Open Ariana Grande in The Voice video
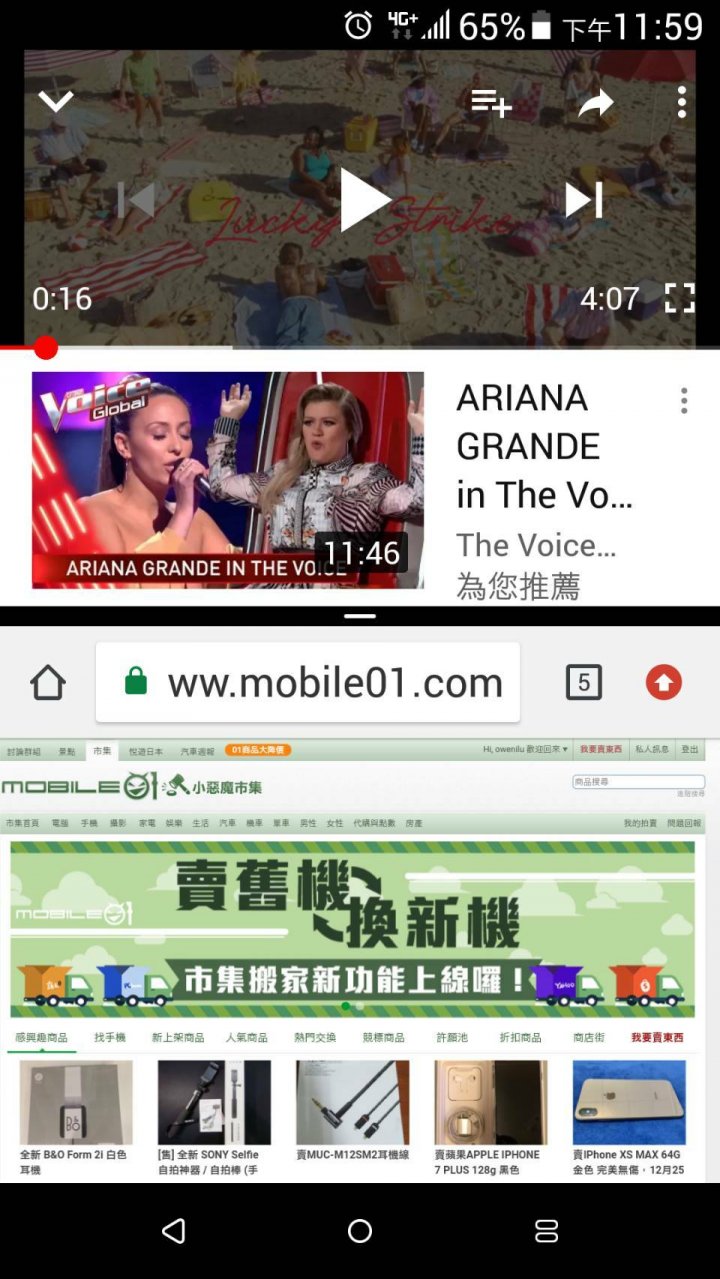The height and width of the screenshot is (1279, 720). (x=228, y=480)
